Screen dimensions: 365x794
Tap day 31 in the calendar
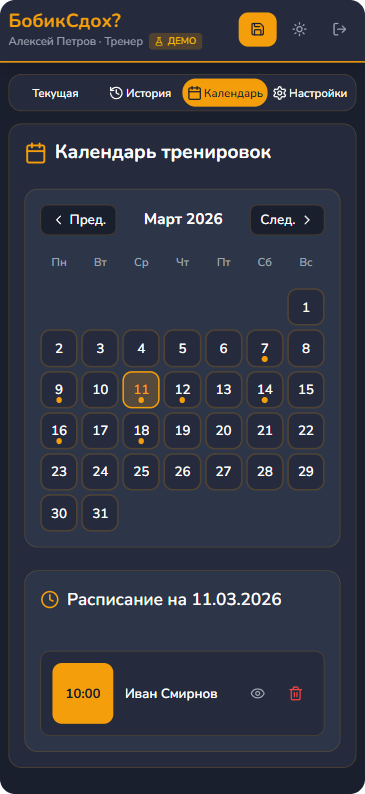[100, 513]
